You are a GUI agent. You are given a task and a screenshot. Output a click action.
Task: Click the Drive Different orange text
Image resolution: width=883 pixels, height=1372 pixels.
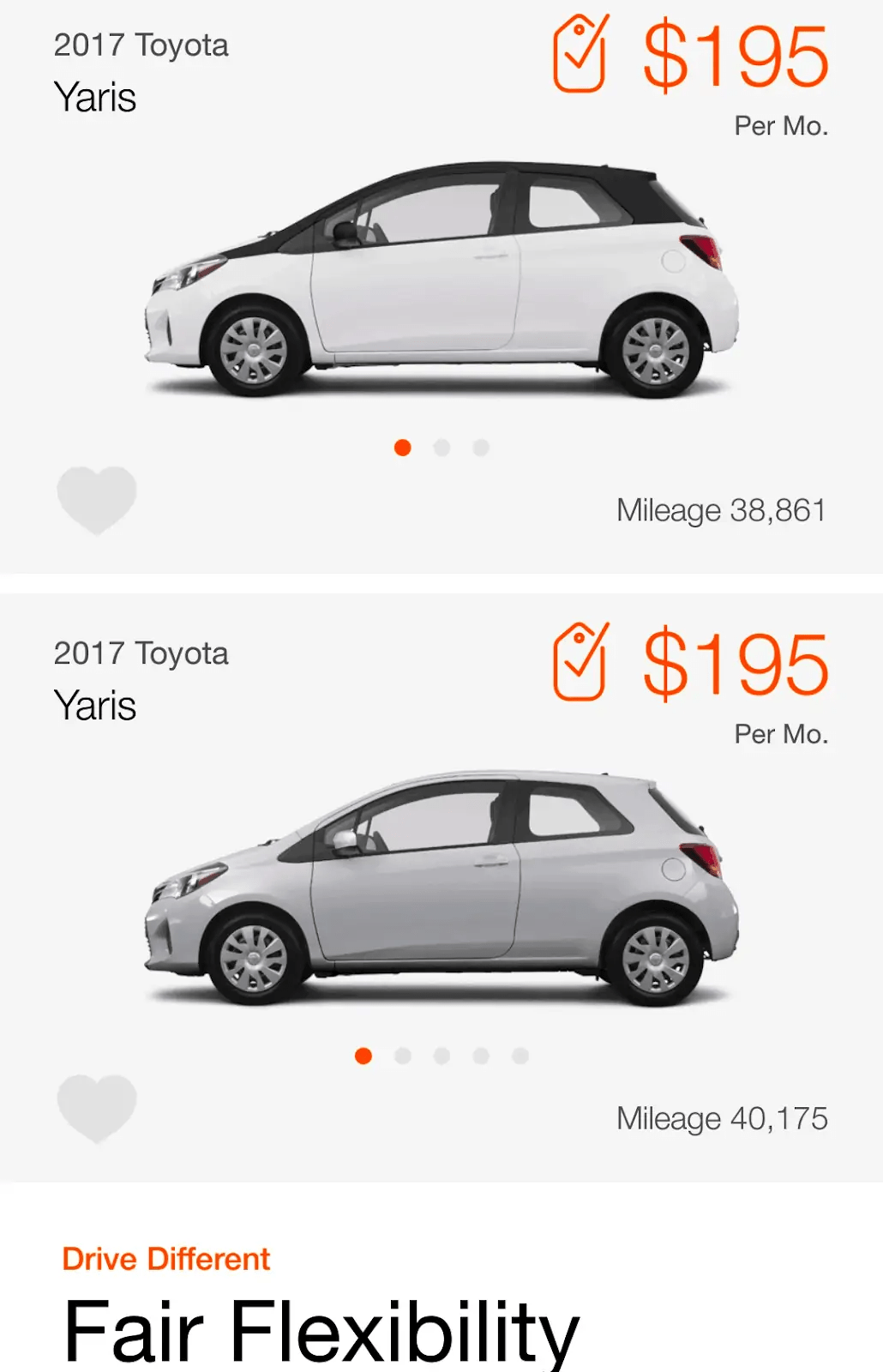click(165, 1258)
